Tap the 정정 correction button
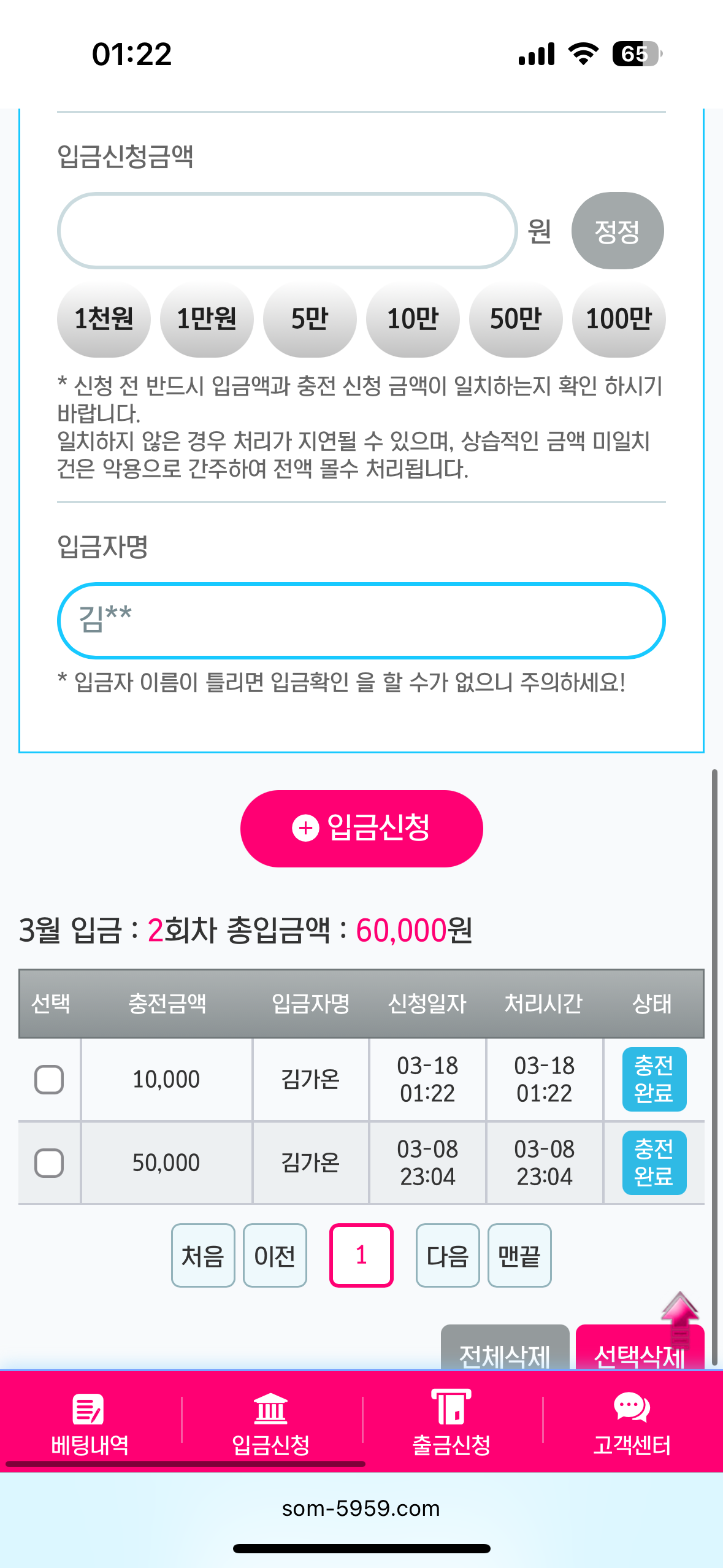 618,231
